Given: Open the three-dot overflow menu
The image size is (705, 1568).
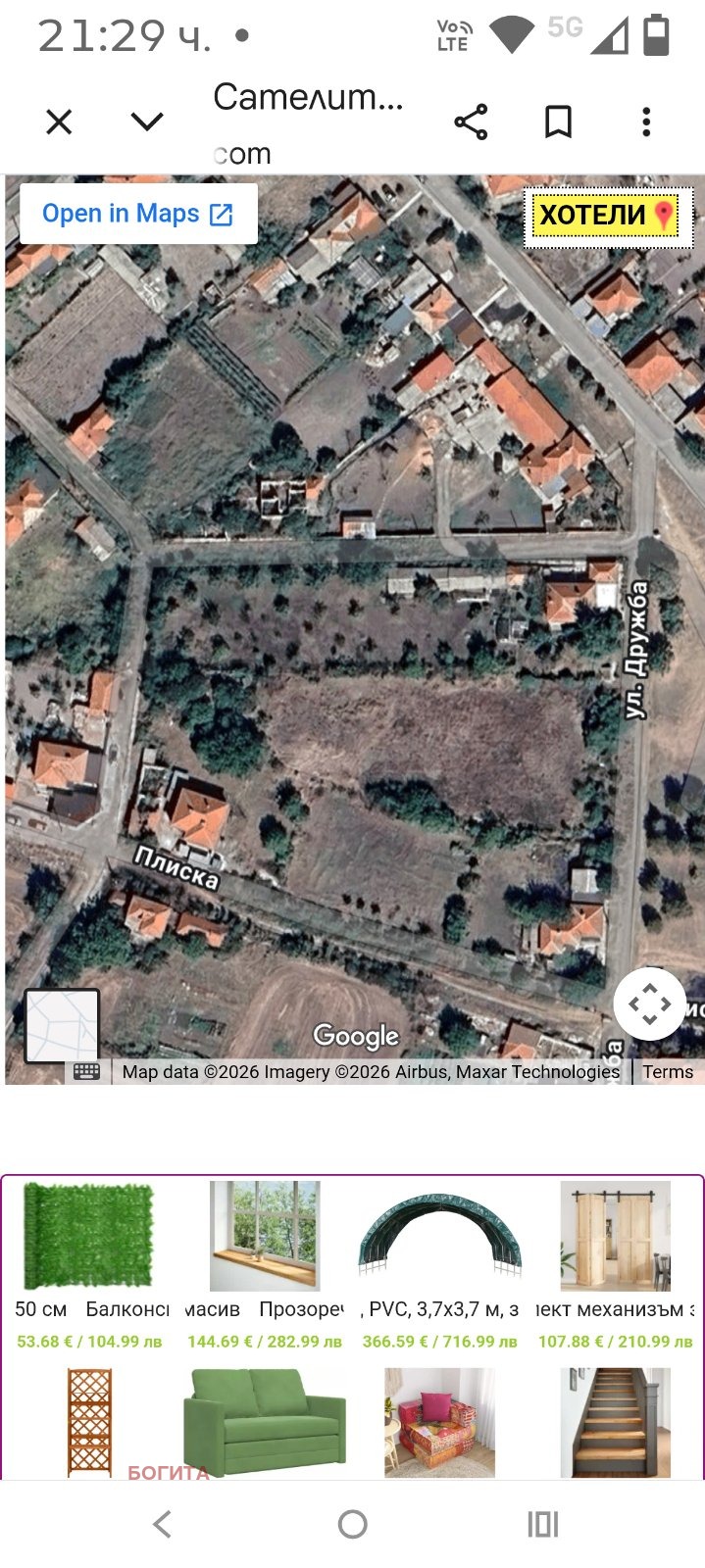Looking at the screenshot, I should tap(646, 122).
